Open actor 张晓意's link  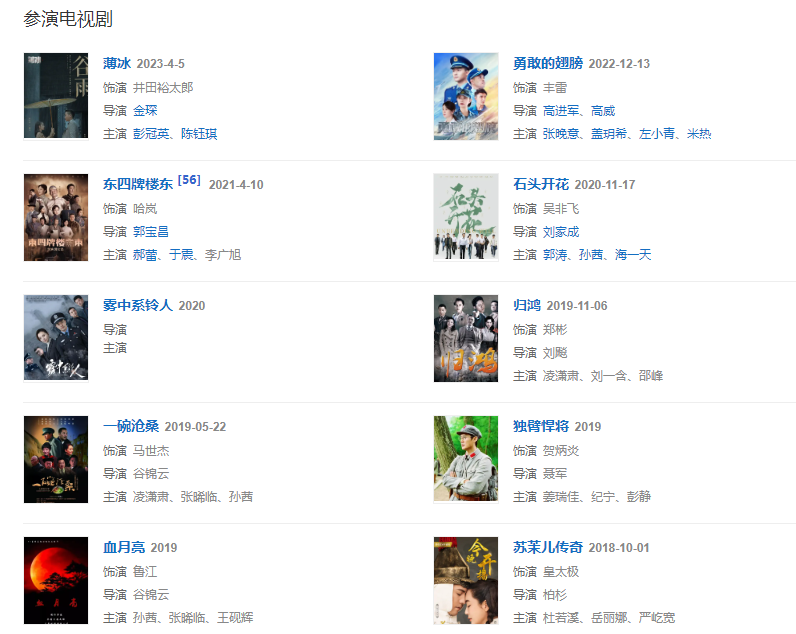[561, 134]
